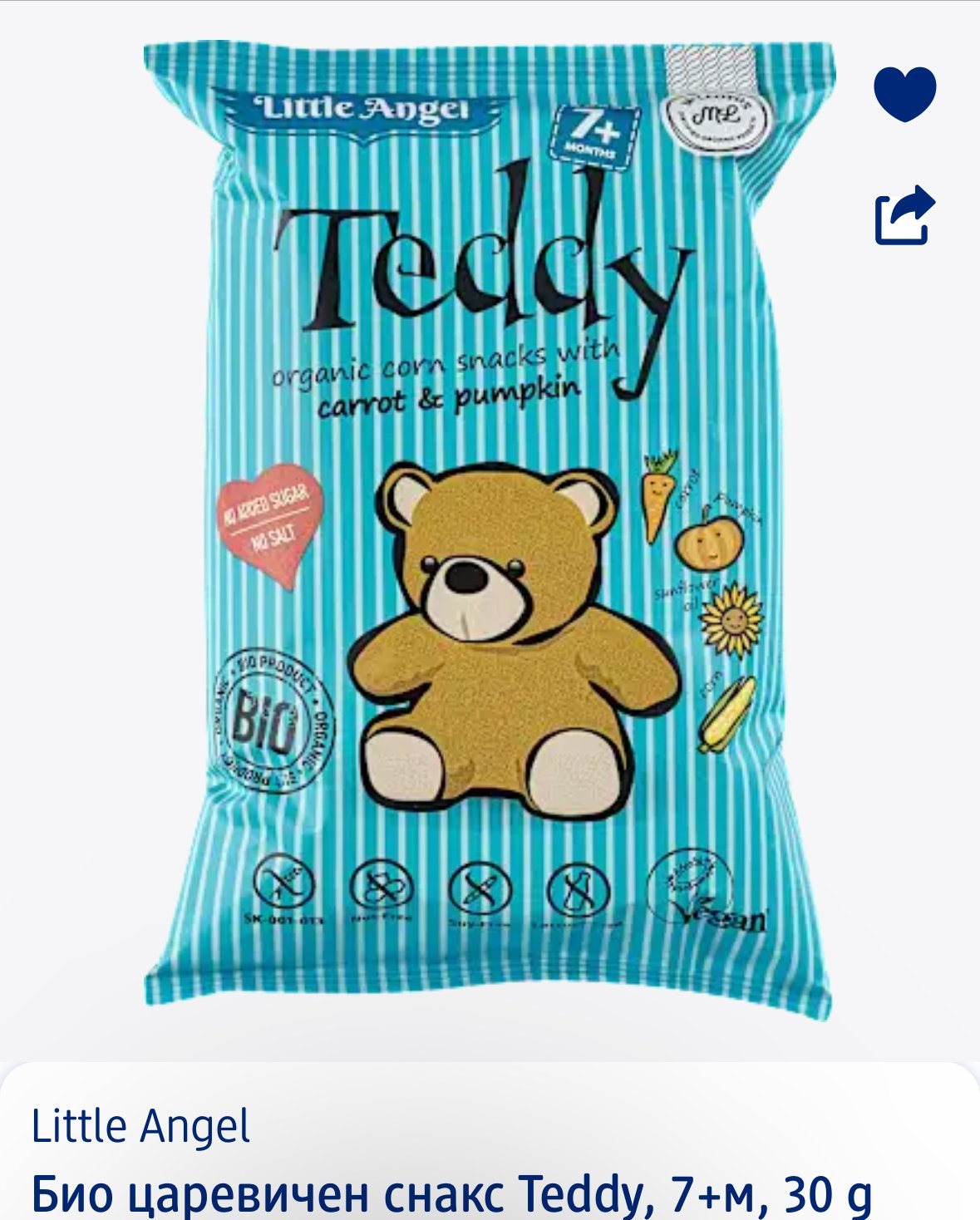Open the Teddy snack product image
This screenshot has height=1220, width=980.
tap(489, 532)
